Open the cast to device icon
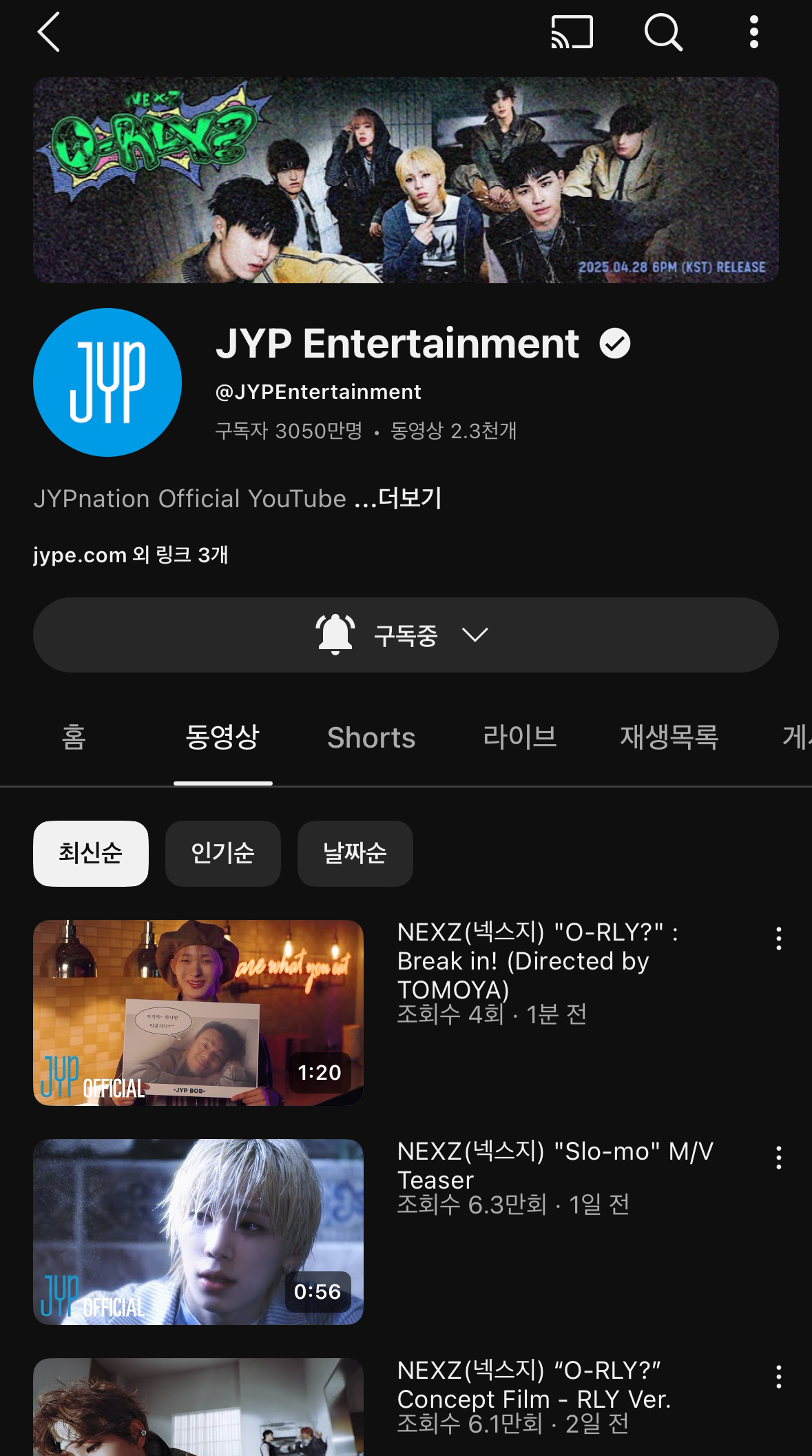 point(572,32)
